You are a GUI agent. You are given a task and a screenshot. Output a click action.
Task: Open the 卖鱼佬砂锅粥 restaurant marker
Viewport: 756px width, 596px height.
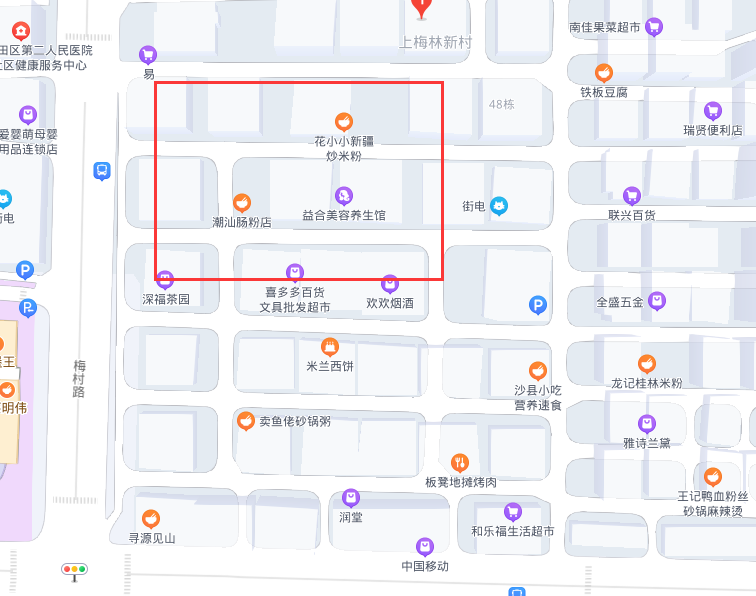point(245,421)
